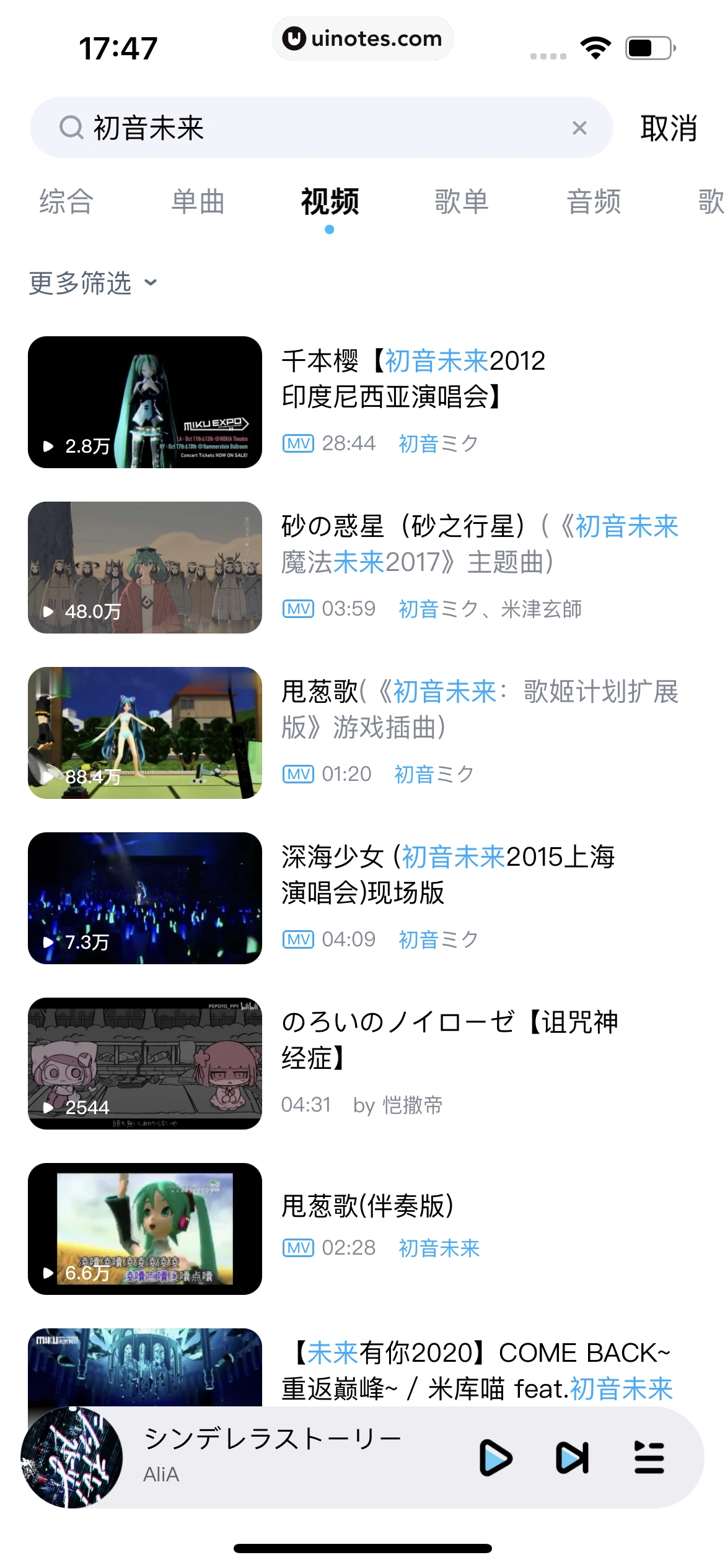Open 甩葱歌 歌姬计划扩展版 游戏插曲 video

145,733
